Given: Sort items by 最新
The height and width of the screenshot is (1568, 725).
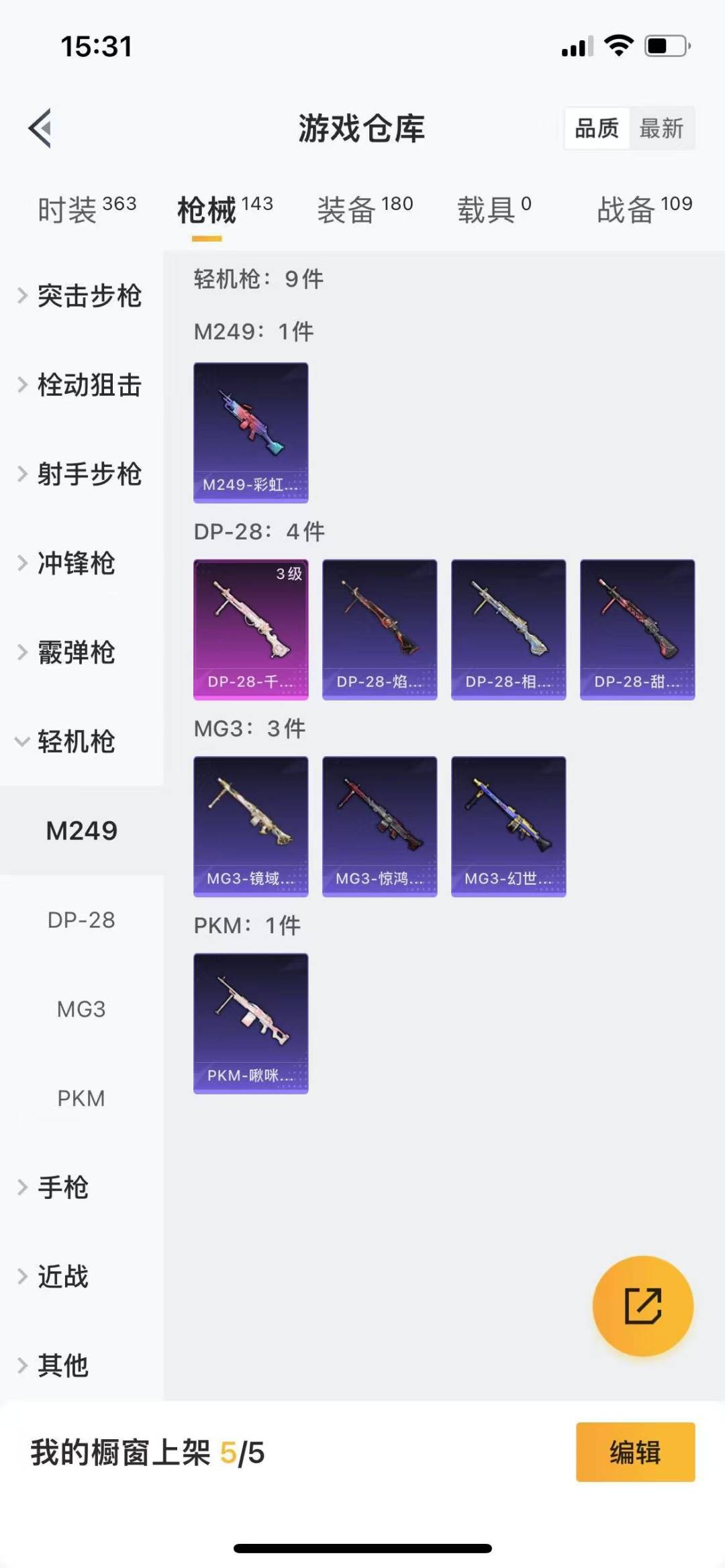Looking at the screenshot, I should click(661, 128).
